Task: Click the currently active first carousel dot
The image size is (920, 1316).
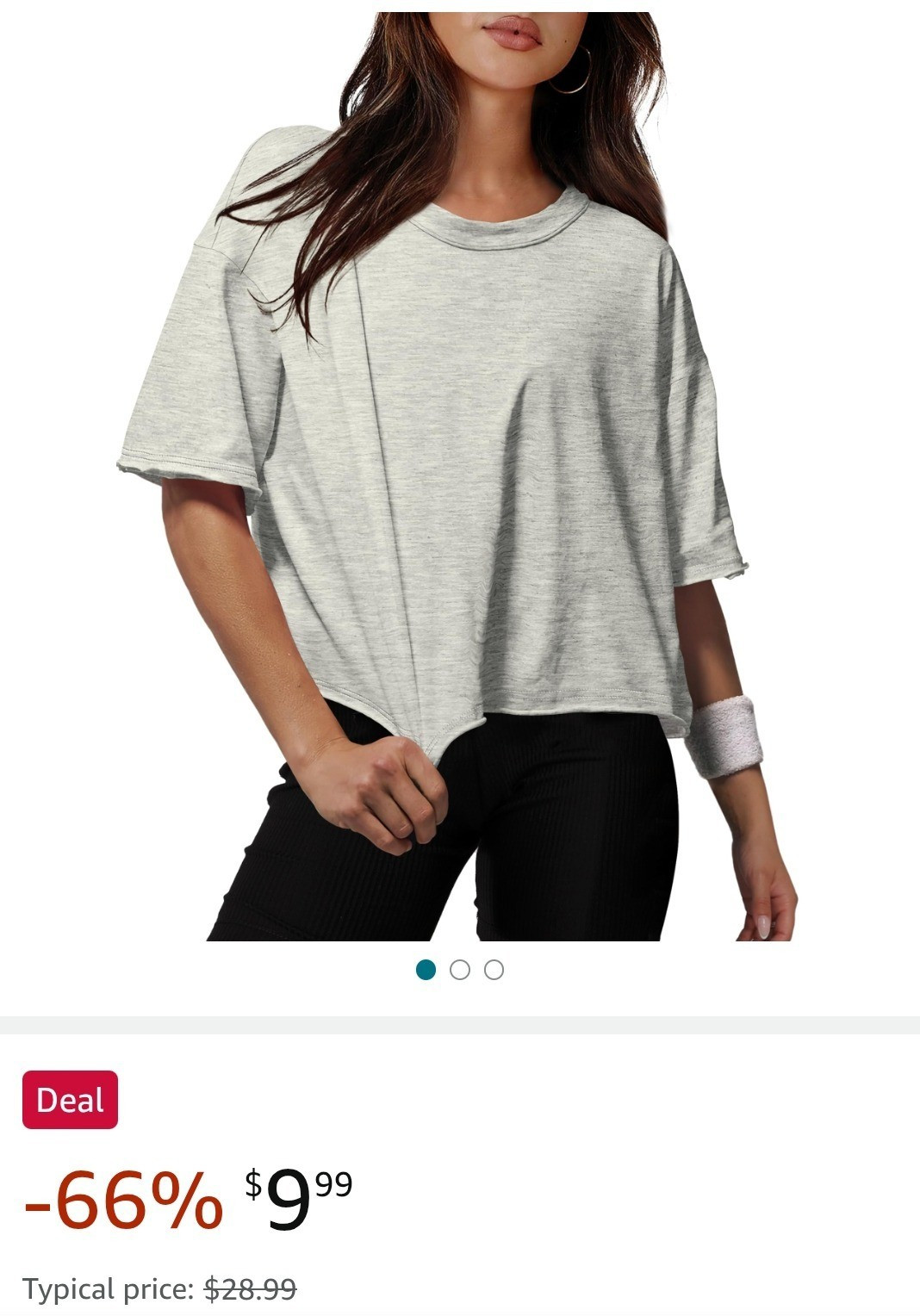Action: 426,968
